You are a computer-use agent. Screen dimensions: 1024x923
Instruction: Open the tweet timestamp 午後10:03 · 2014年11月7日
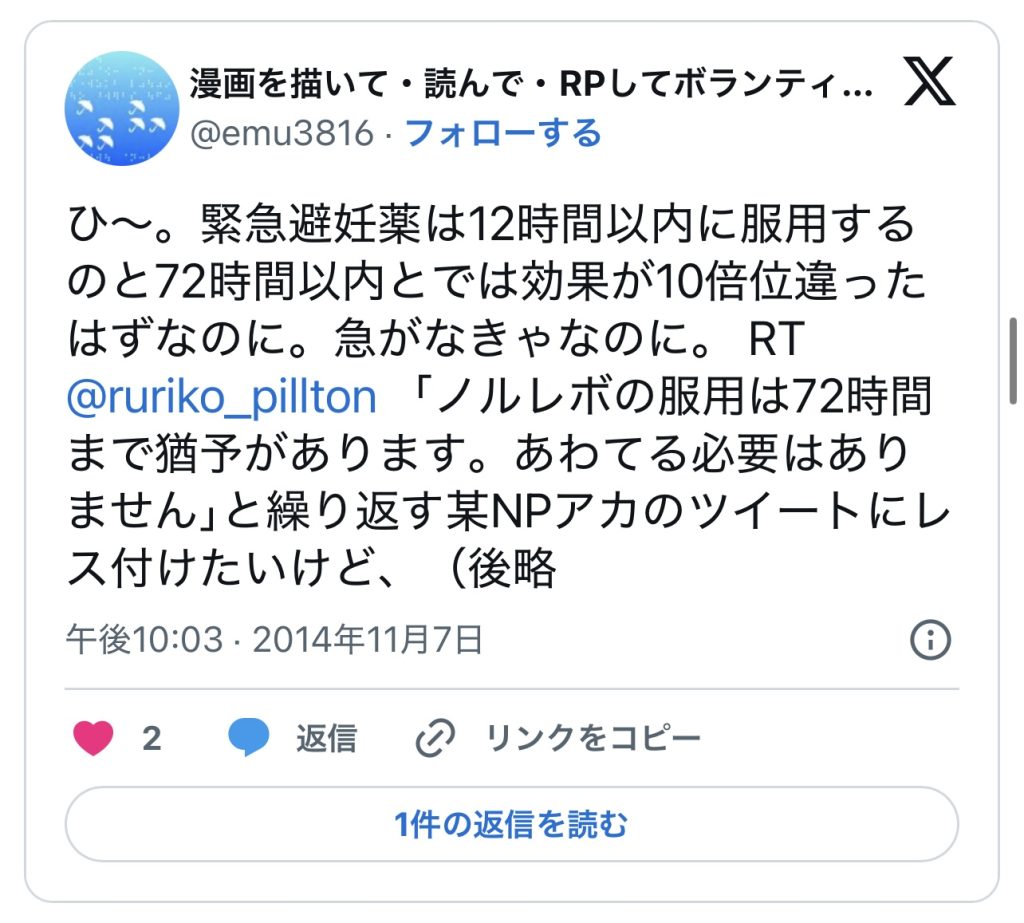(x=275, y=640)
